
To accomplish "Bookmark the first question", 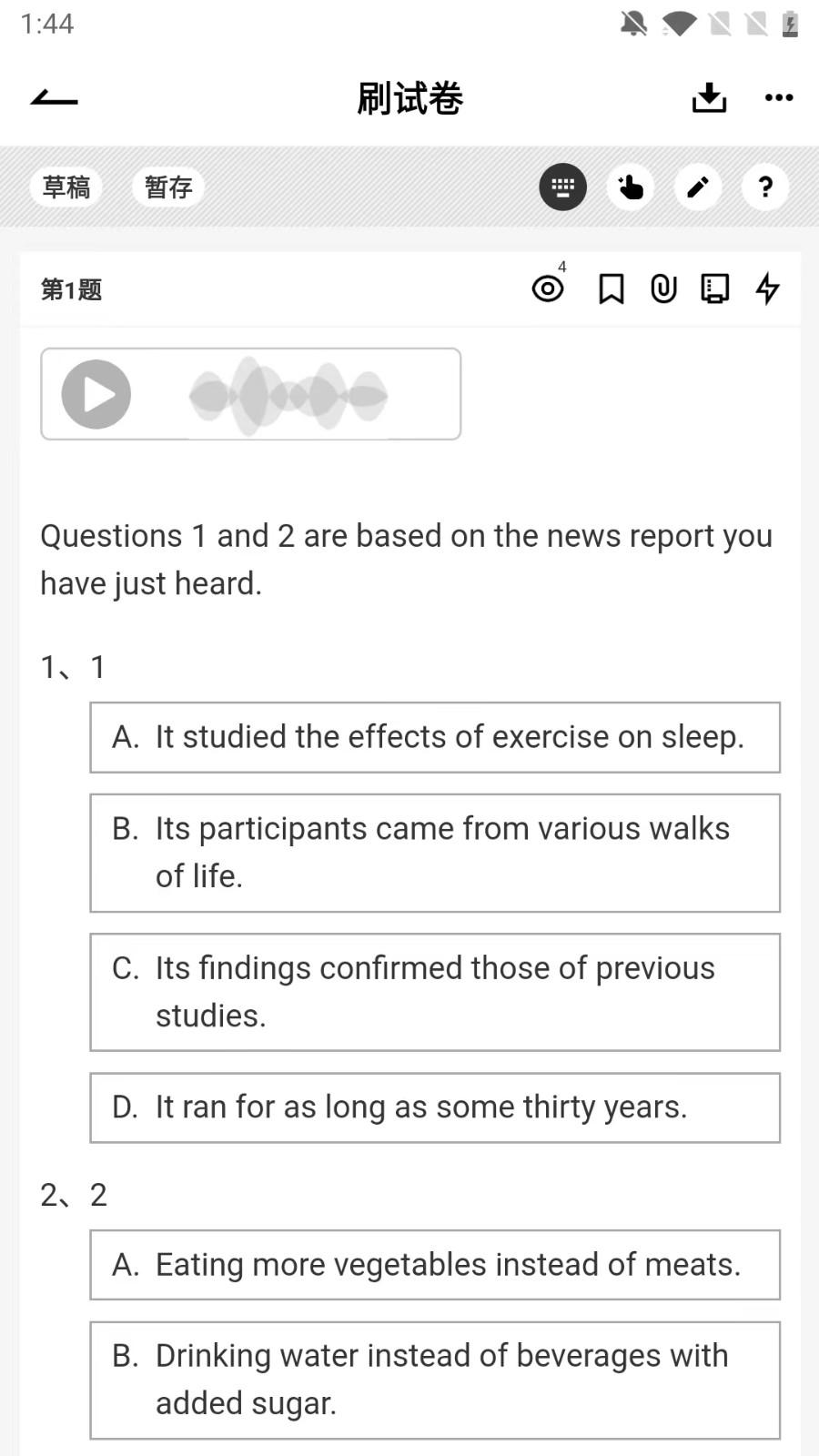I will 611,288.
